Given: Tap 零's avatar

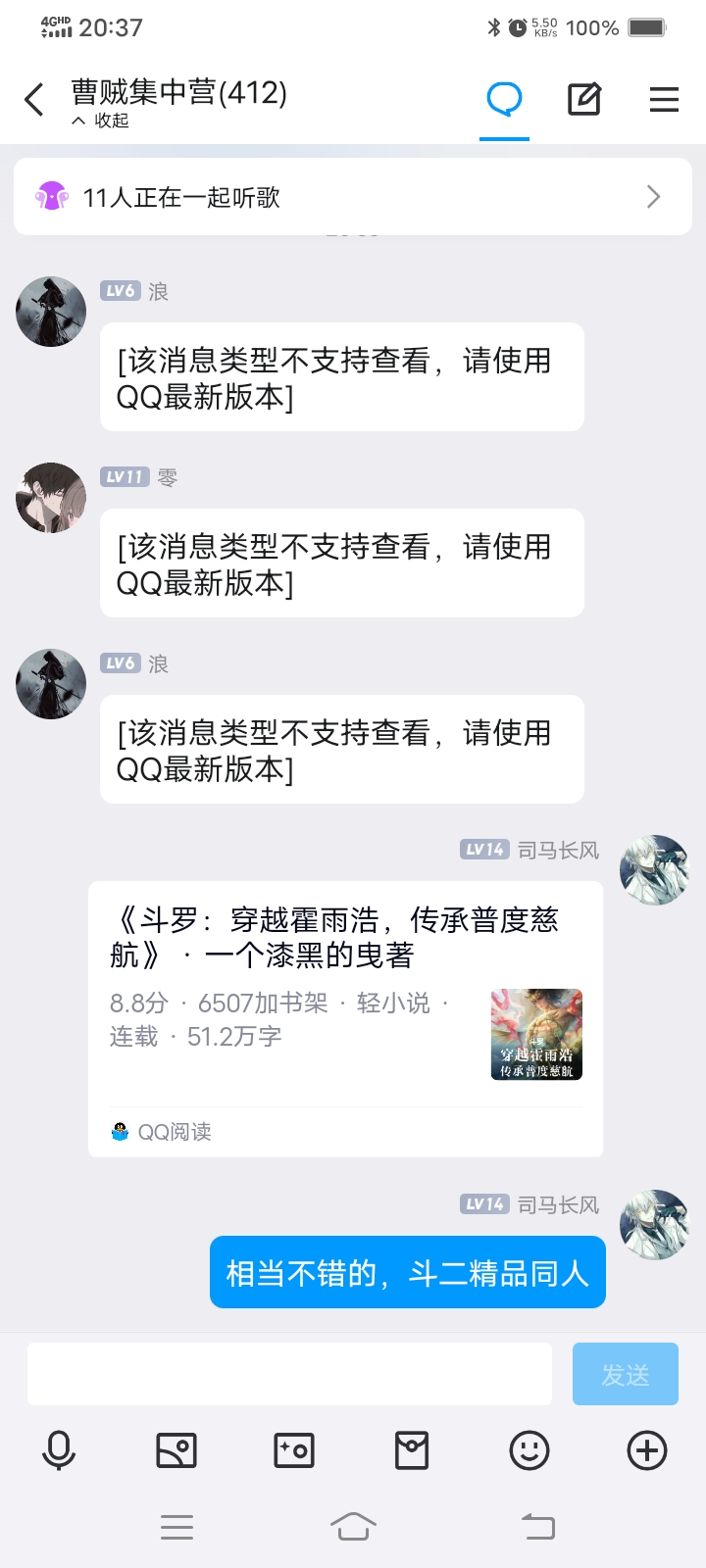Looking at the screenshot, I should coord(51,498).
